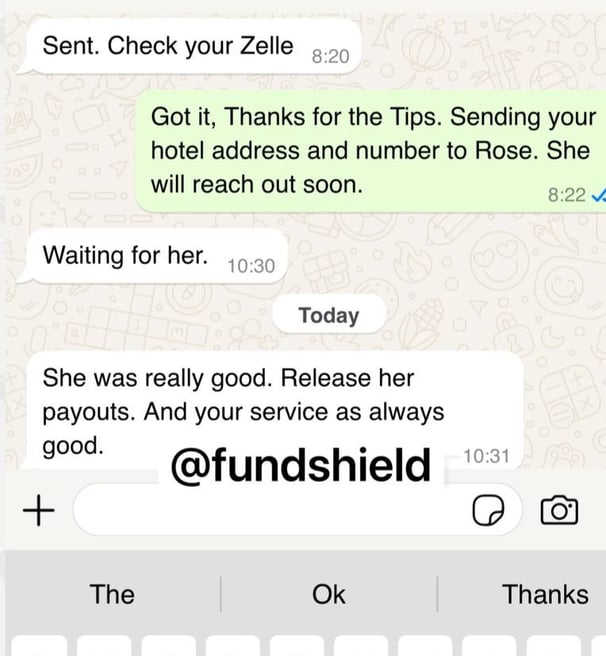Select the "Thanks" word suggestion
Screen dimensions: 606x656
pos(544,594)
